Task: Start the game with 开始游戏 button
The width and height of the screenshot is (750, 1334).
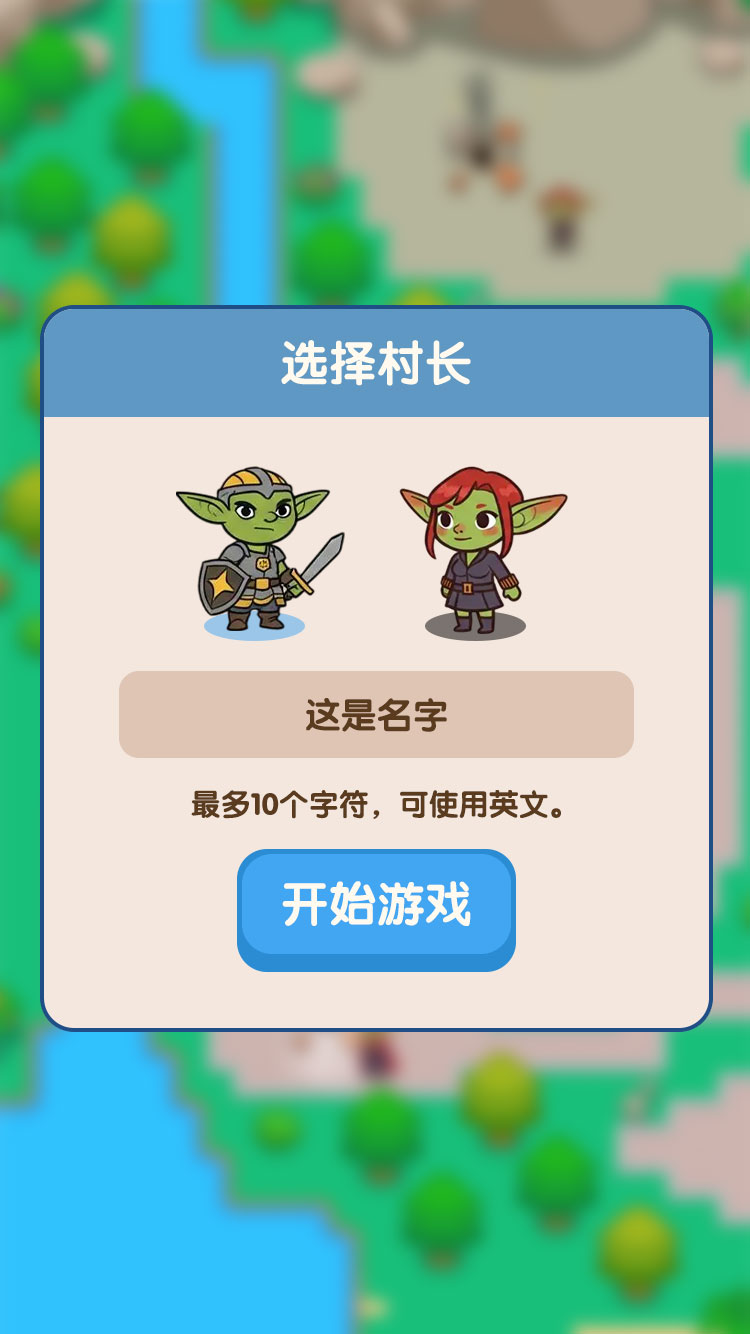Action: pos(376,906)
